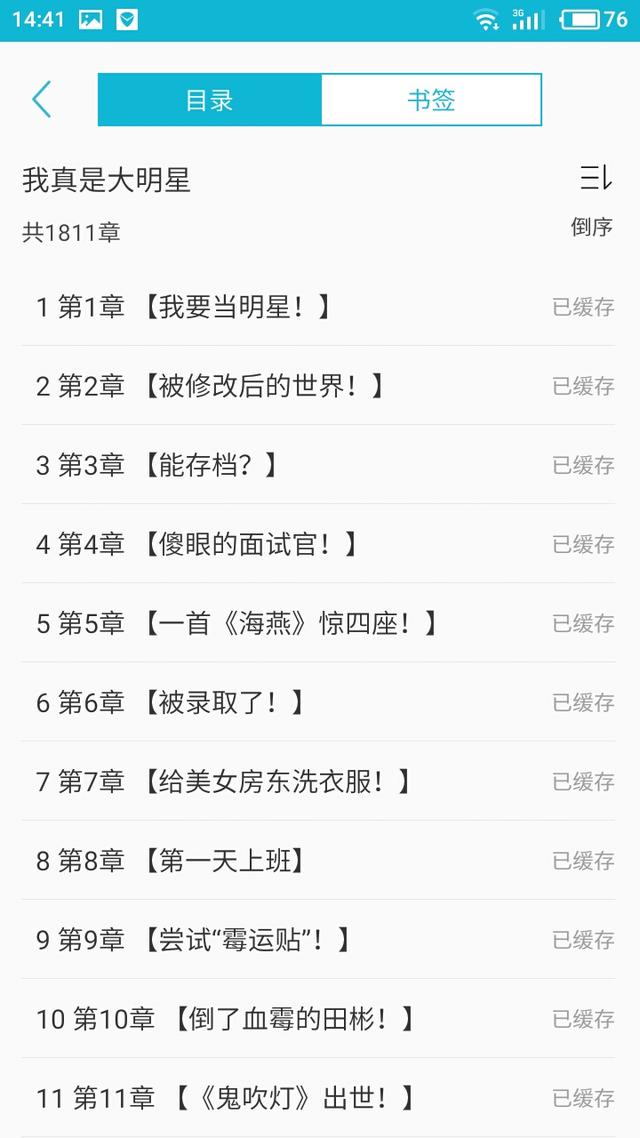Open chapter 11 【《鬼吹灯》出世!】
640x1138 pixels.
point(318,1097)
